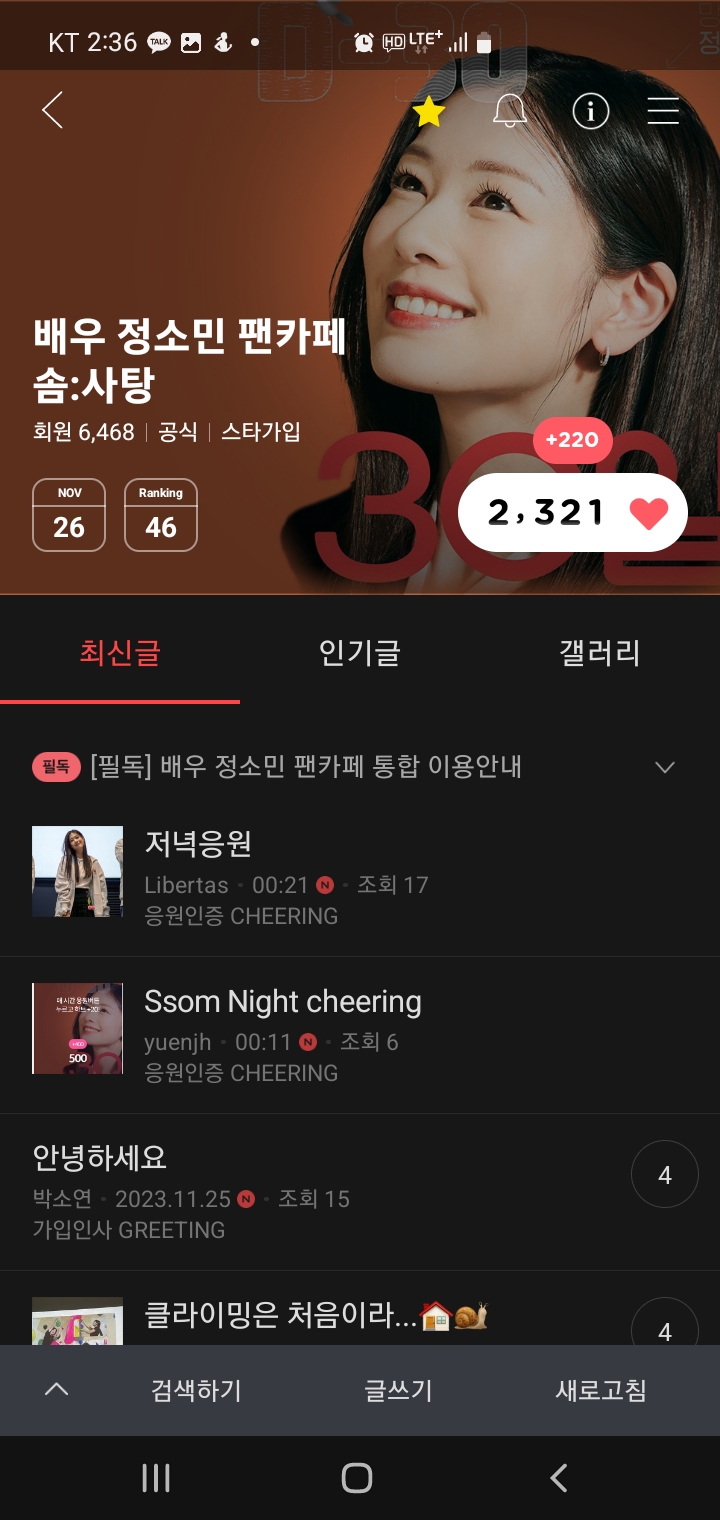720x1520 pixels.
Task: Refresh the list with 새로고침
Action: 601,1390
